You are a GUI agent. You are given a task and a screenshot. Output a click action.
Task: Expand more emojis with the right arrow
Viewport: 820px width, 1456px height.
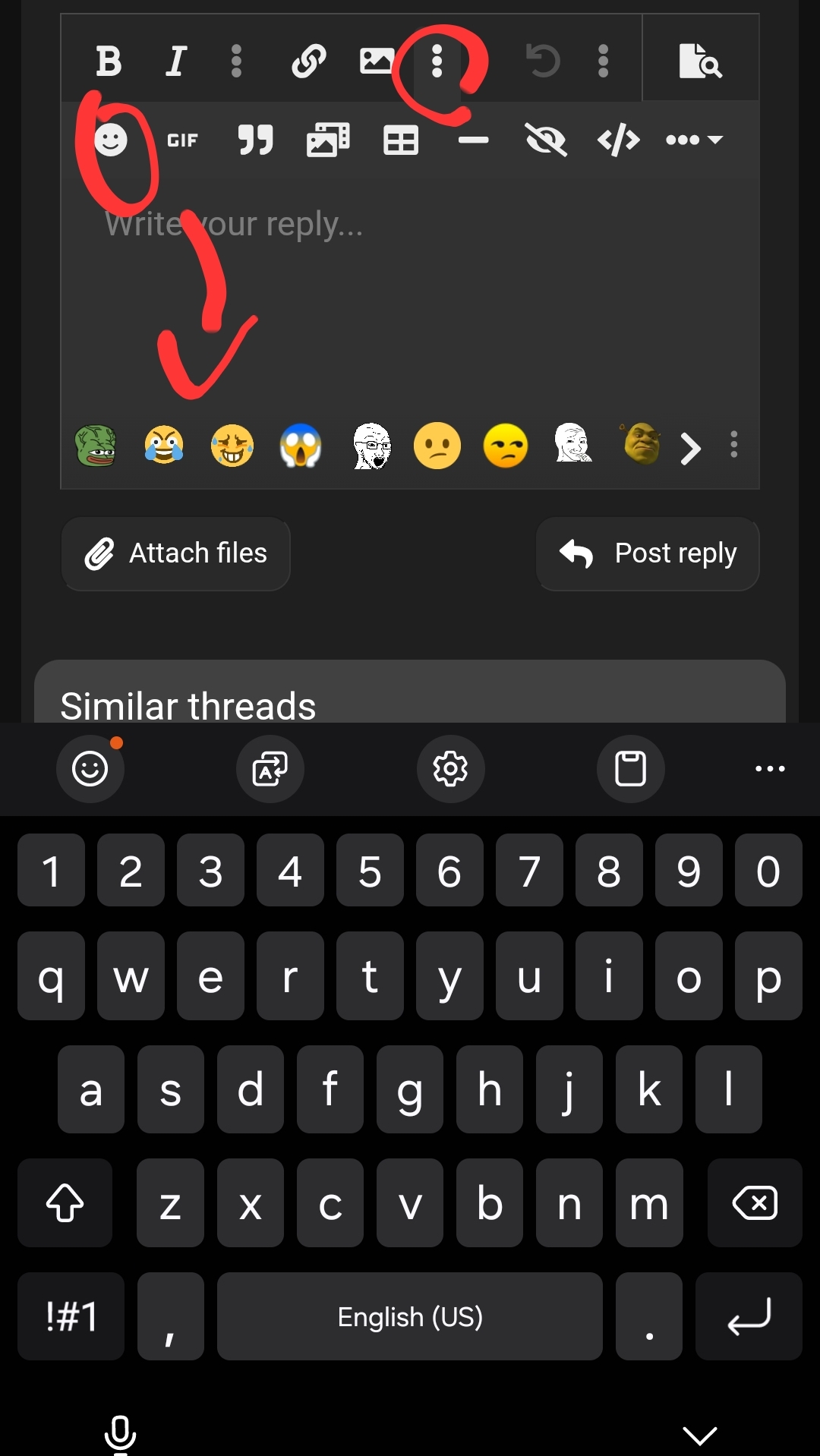point(691,449)
